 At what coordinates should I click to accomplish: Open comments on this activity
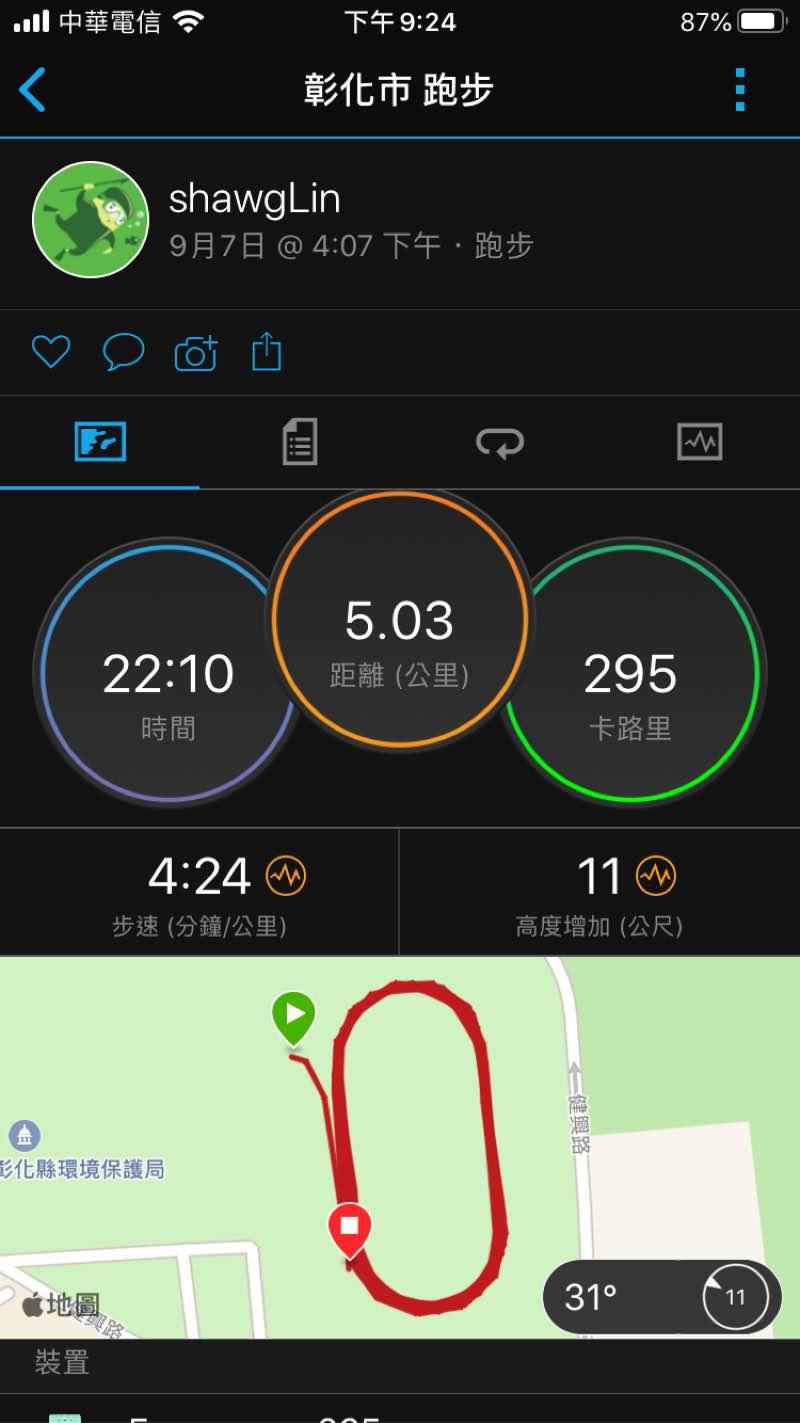(x=123, y=352)
